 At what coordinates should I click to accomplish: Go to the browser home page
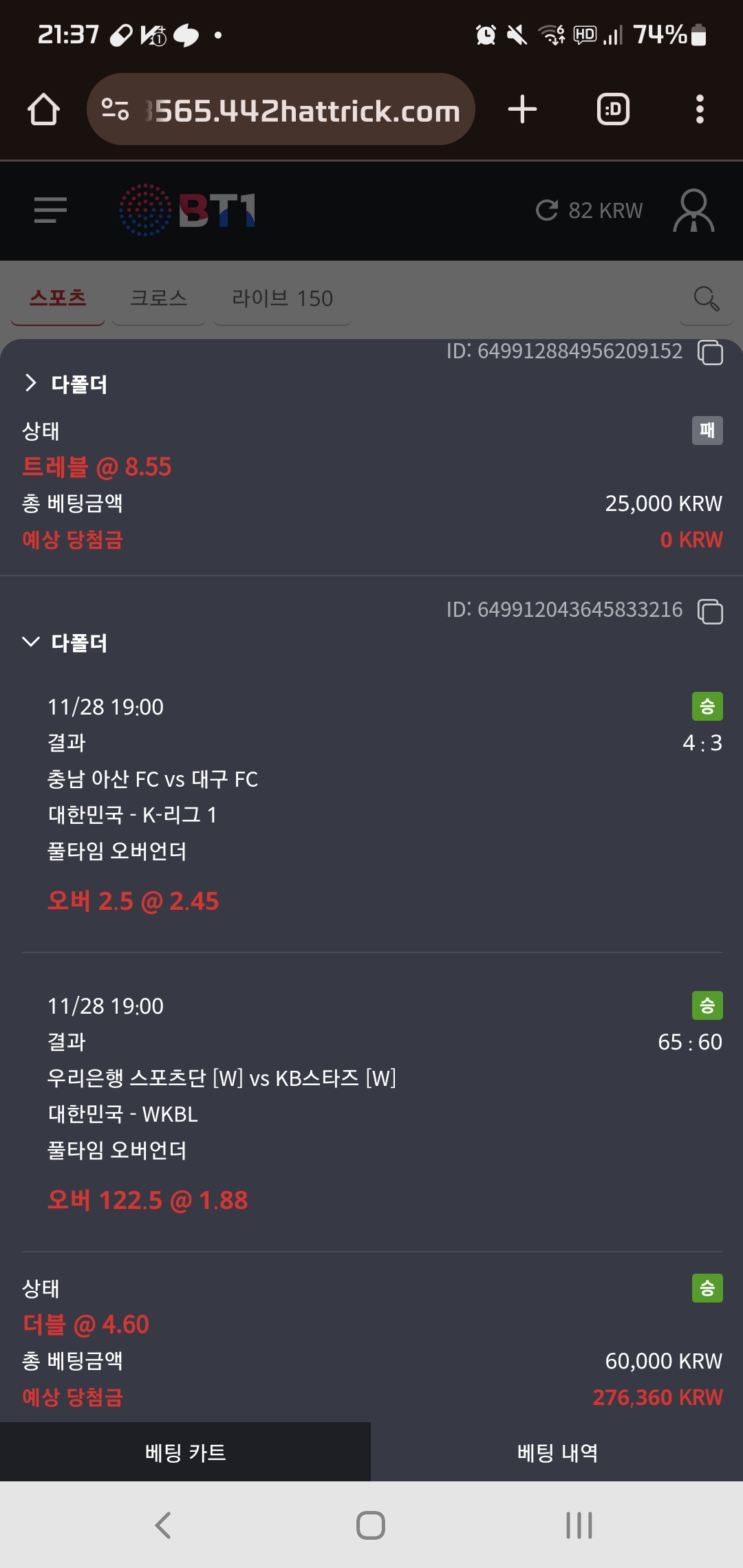43,109
